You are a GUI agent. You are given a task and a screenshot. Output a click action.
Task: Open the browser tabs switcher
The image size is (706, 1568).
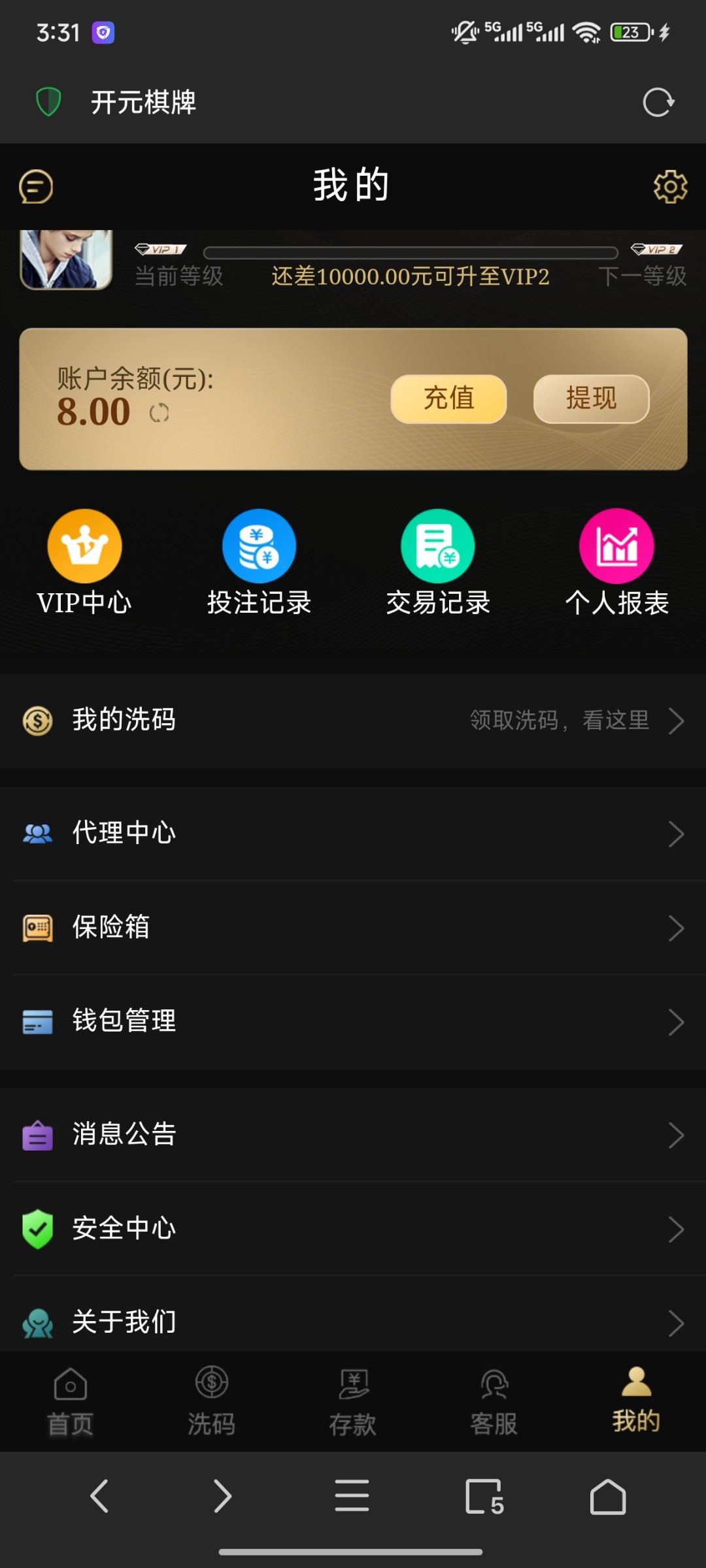[x=484, y=1496]
